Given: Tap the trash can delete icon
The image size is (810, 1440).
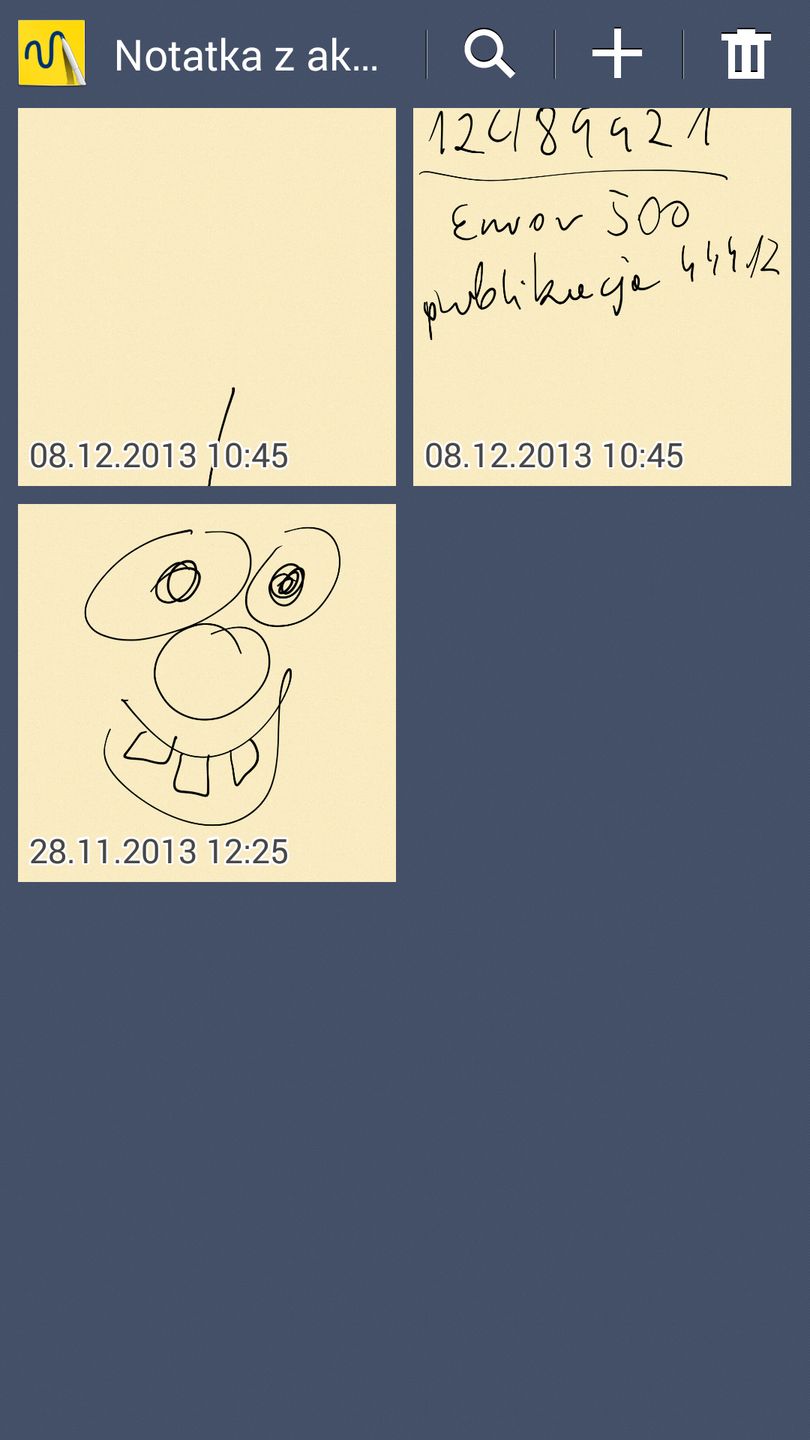Looking at the screenshot, I should click(746, 54).
